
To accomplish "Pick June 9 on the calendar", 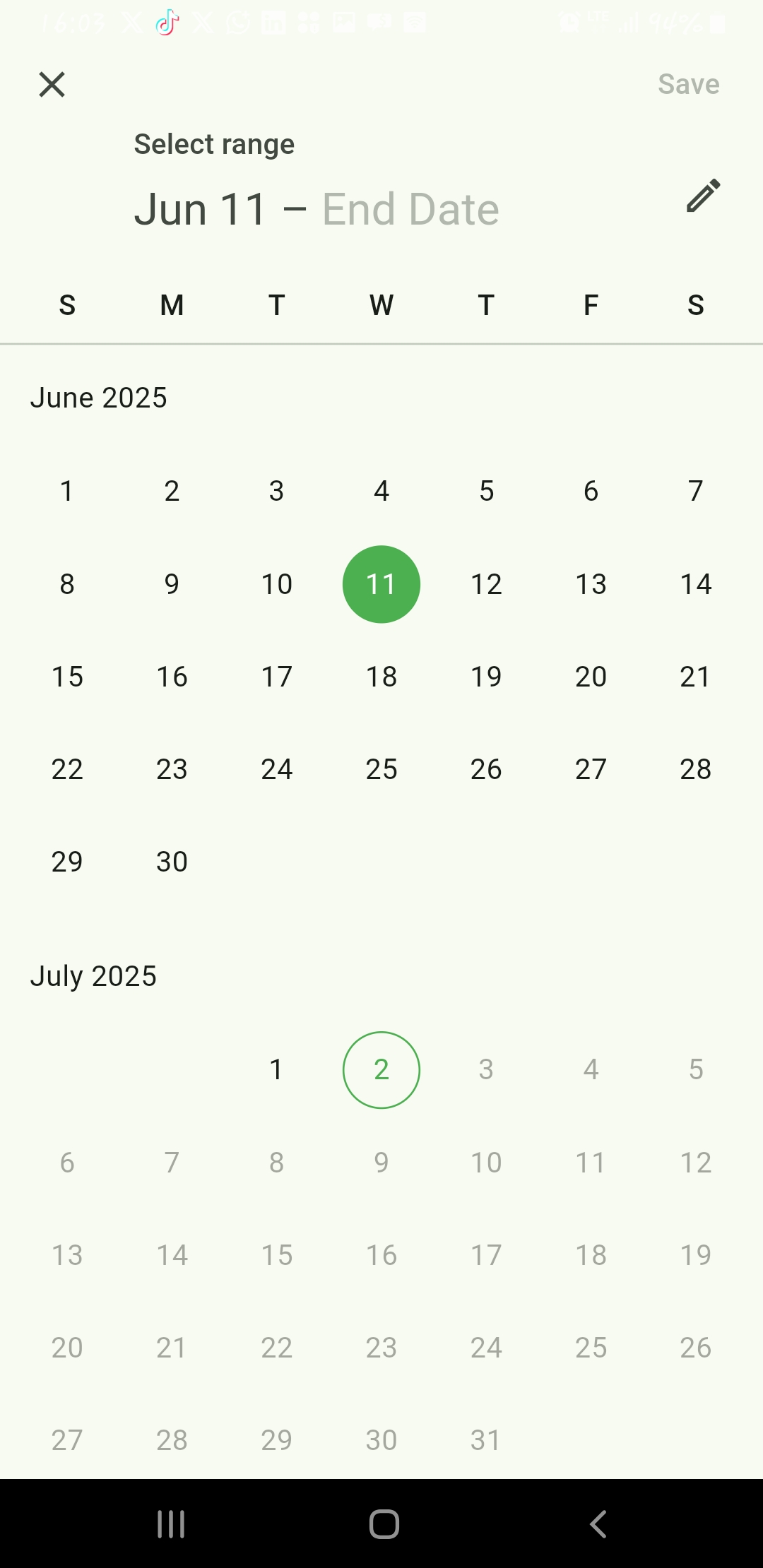I will coord(172,584).
